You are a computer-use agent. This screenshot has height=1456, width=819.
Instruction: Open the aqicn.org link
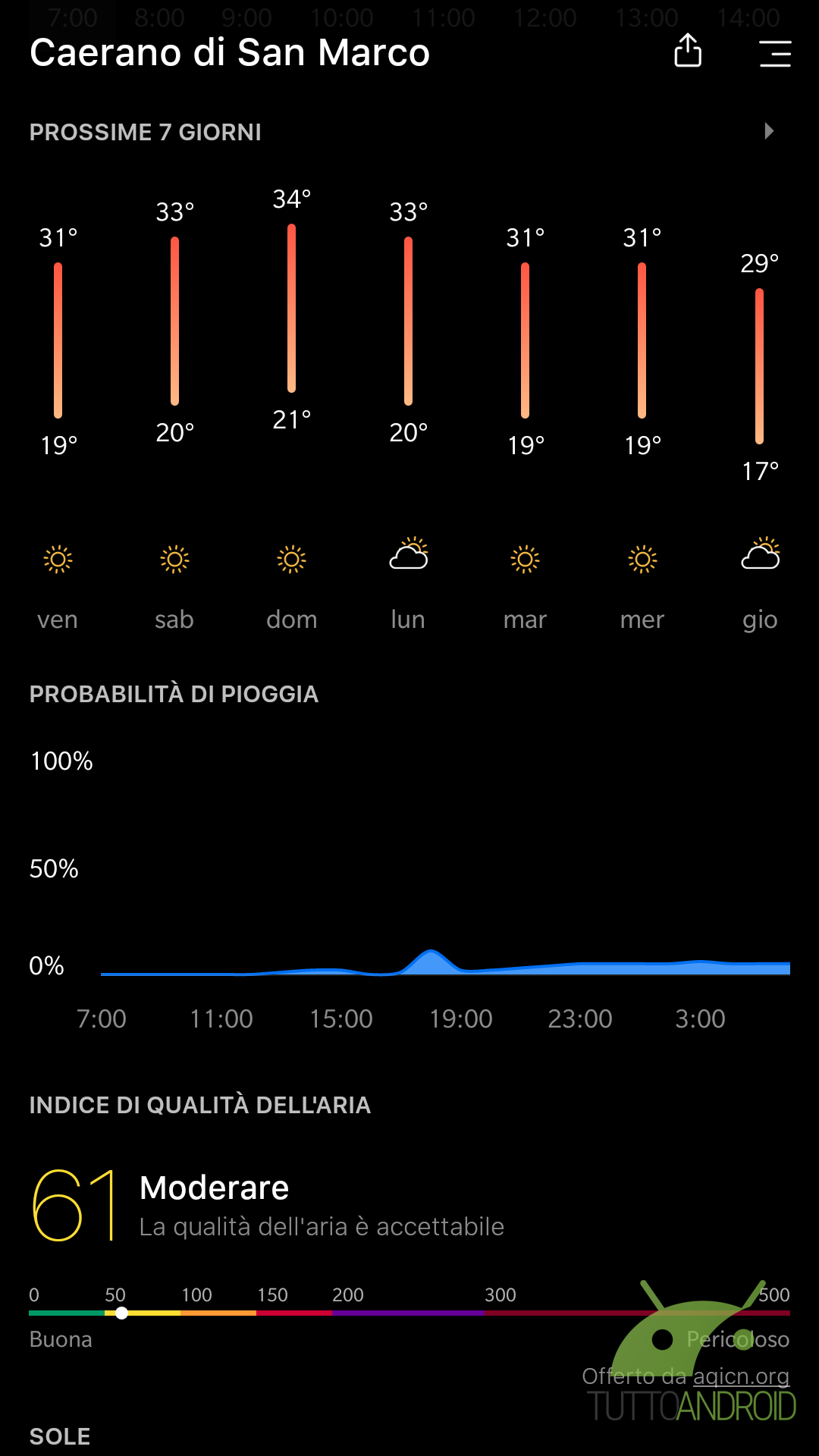(x=741, y=1376)
